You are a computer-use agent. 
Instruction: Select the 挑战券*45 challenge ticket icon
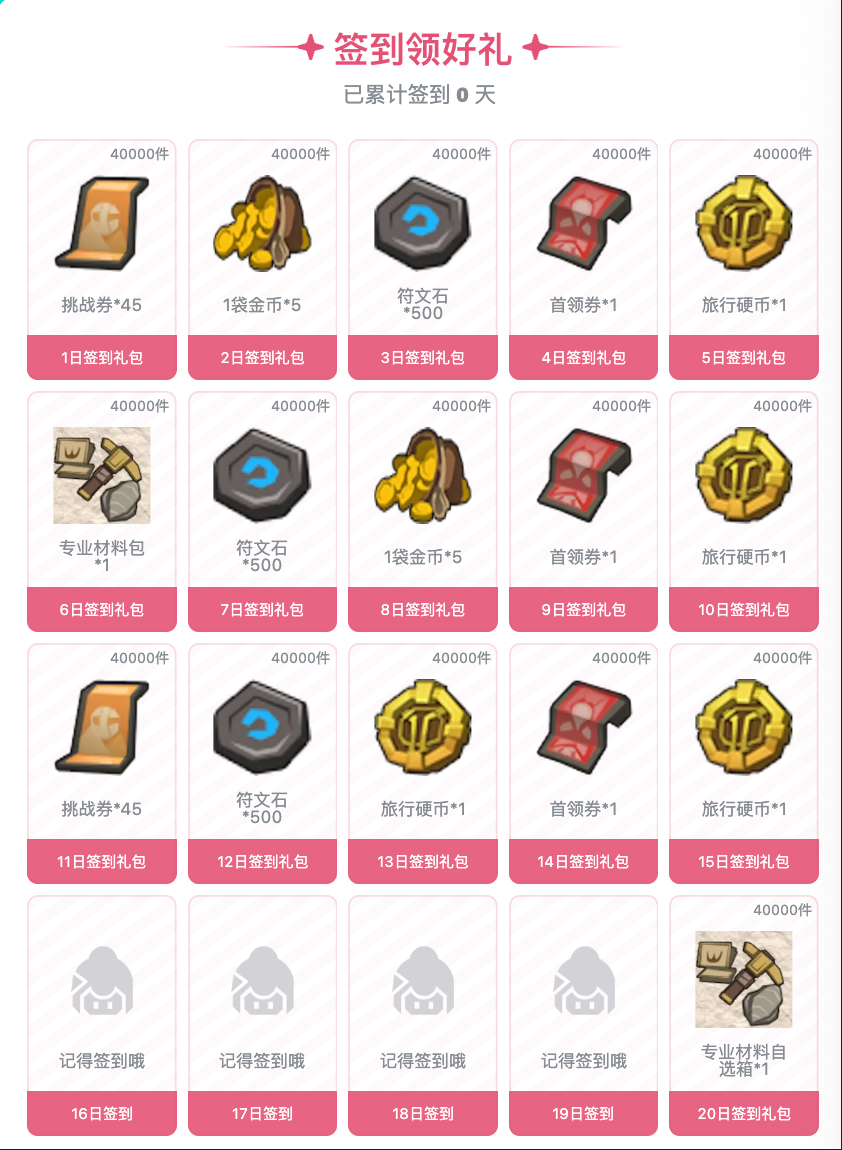(x=101, y=222)
